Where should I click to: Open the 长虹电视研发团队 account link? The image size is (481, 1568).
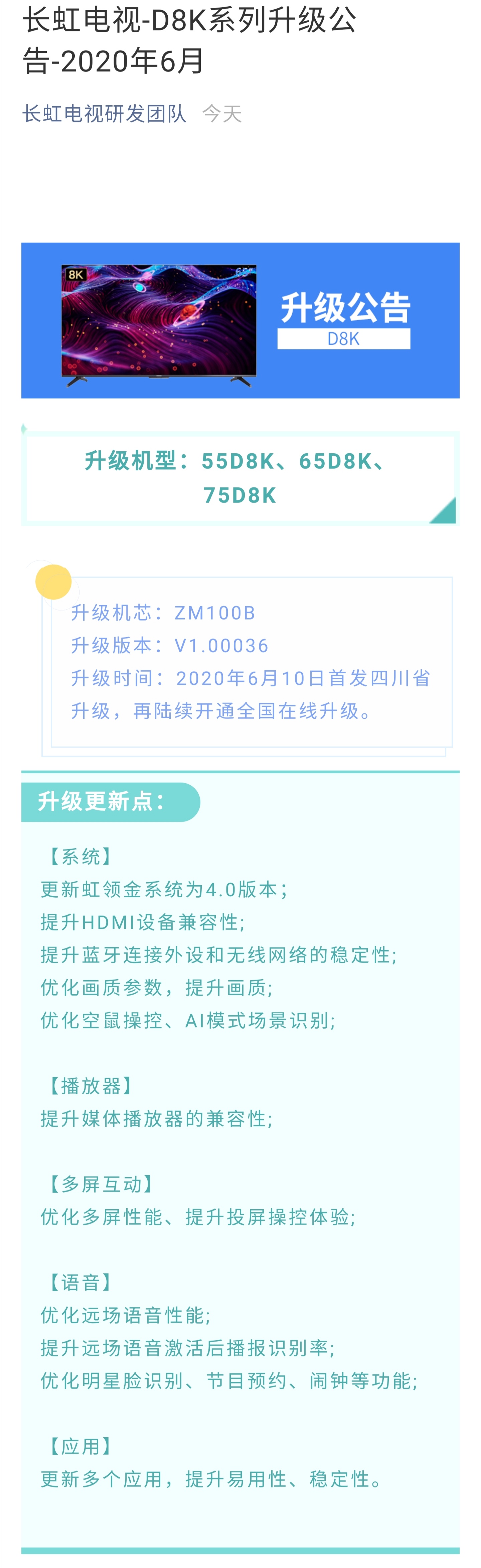104,114
